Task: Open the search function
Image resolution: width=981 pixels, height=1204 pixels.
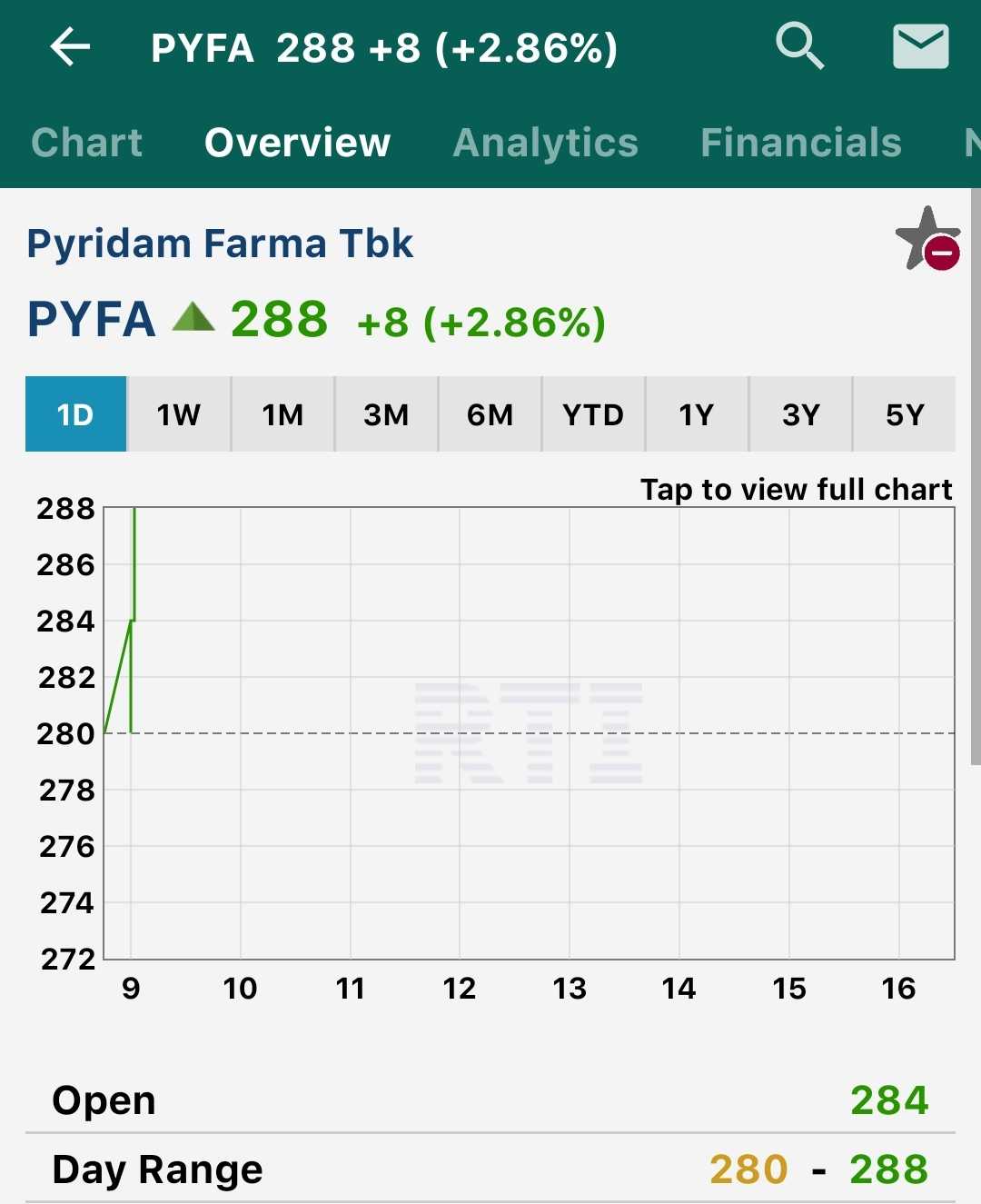Action: 798,47
